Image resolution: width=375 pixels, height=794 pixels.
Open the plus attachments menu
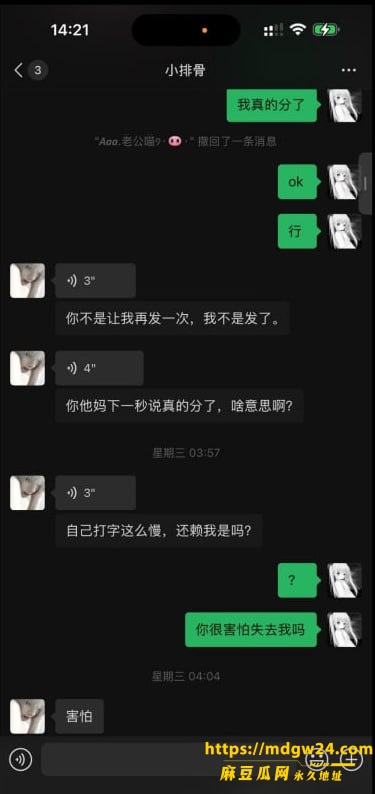pyautogui.click(x=350, y=759)
